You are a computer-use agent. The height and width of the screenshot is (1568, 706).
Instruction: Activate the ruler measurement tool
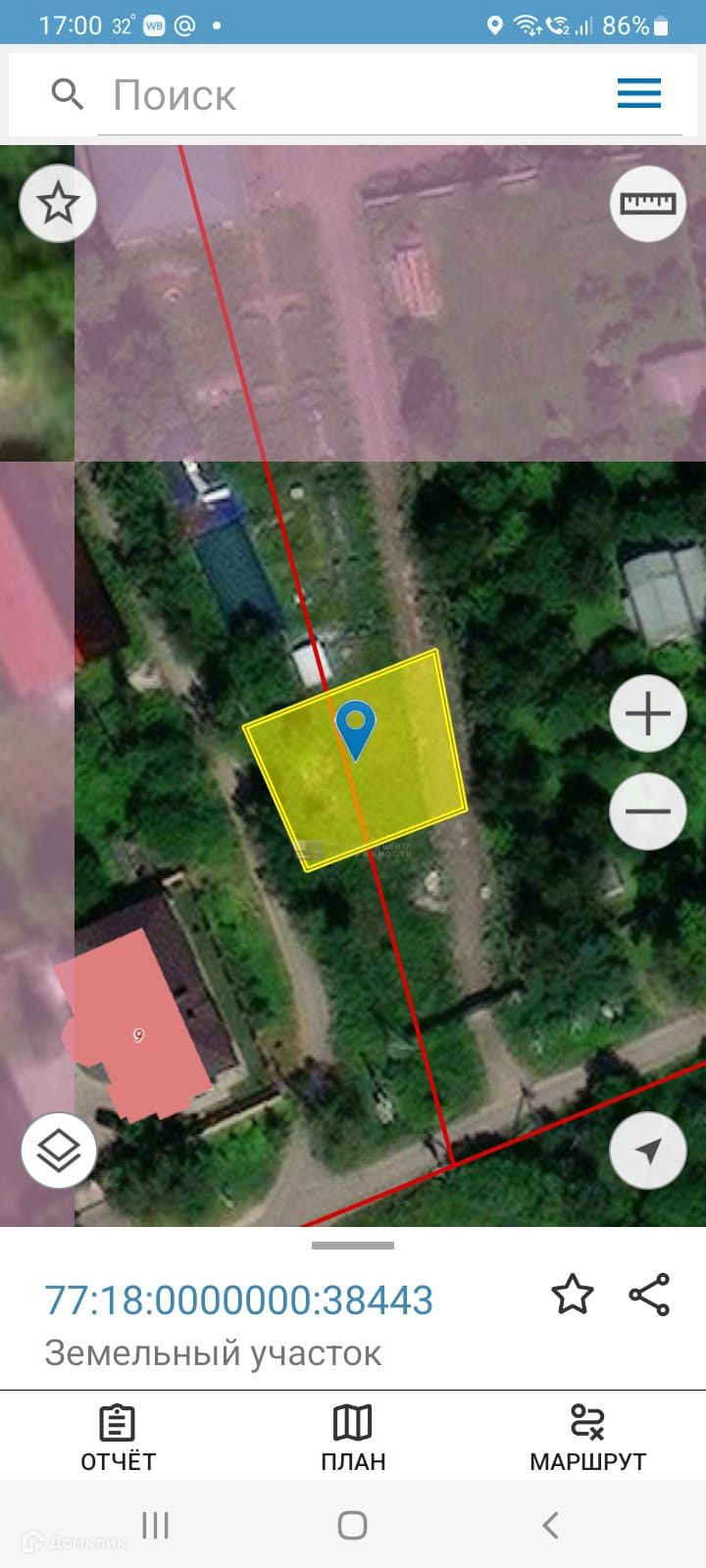647,204
